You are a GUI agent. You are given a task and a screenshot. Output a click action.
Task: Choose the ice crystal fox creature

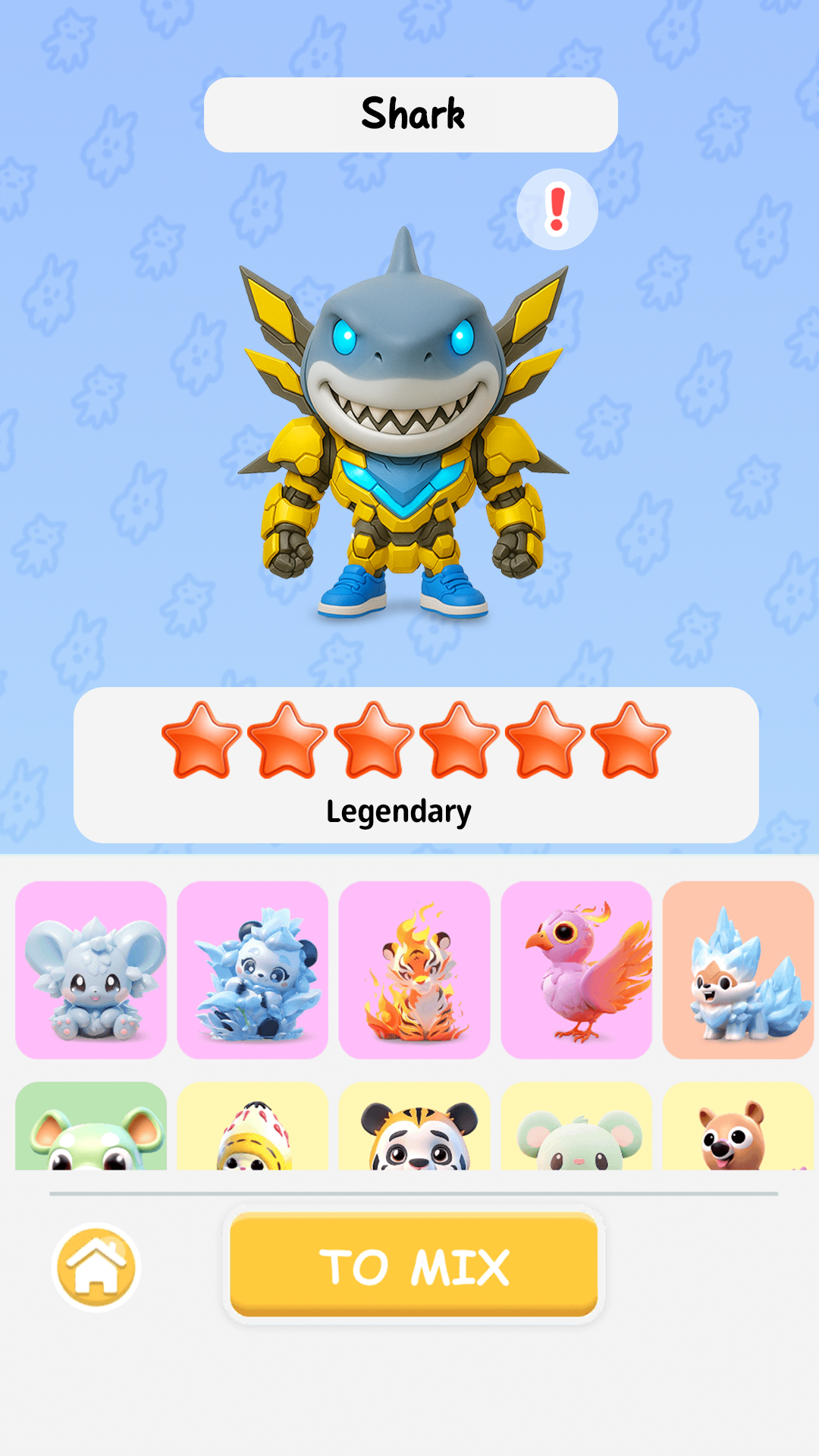[x=738, y=970]
